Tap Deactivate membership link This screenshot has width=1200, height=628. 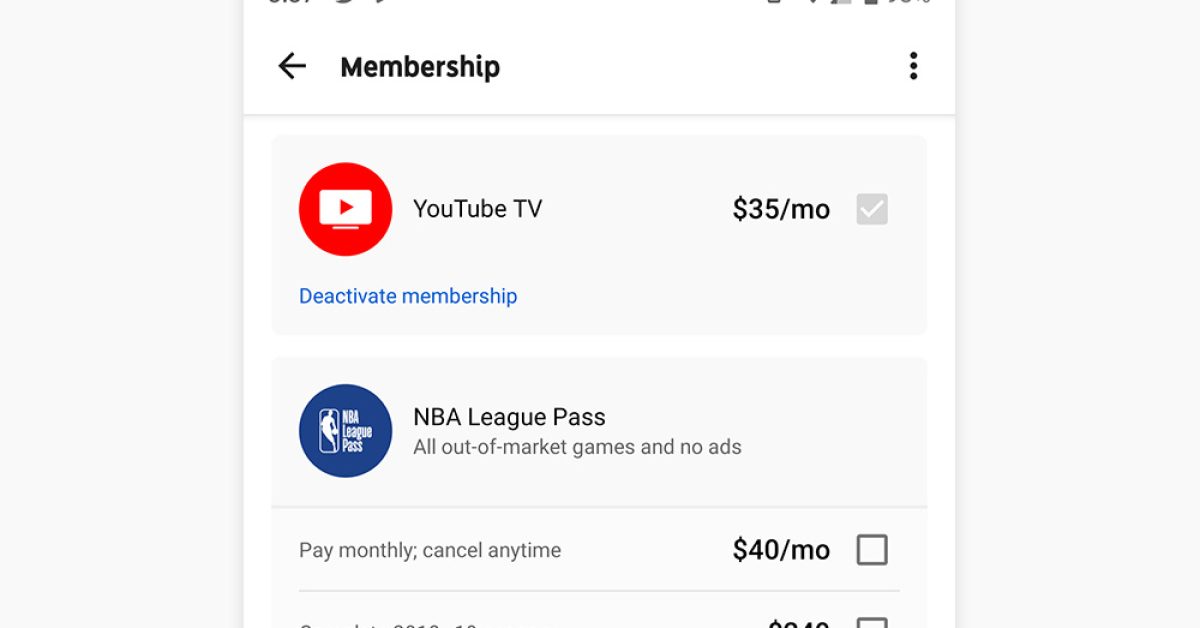click(408, 296)
